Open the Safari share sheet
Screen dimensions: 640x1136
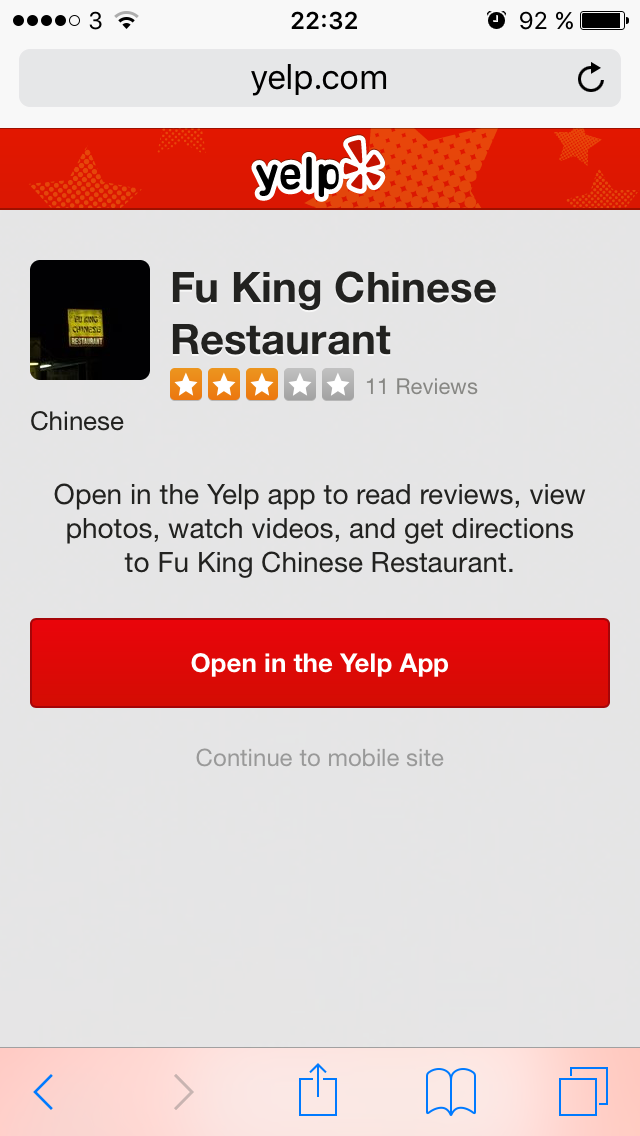318,1090
